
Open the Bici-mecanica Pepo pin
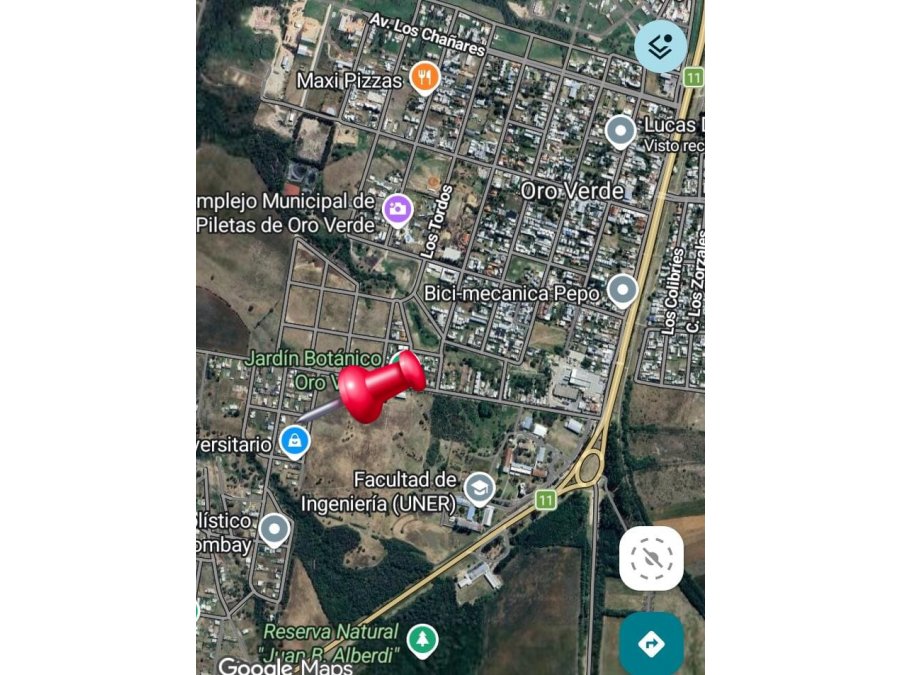coord(622,291)
